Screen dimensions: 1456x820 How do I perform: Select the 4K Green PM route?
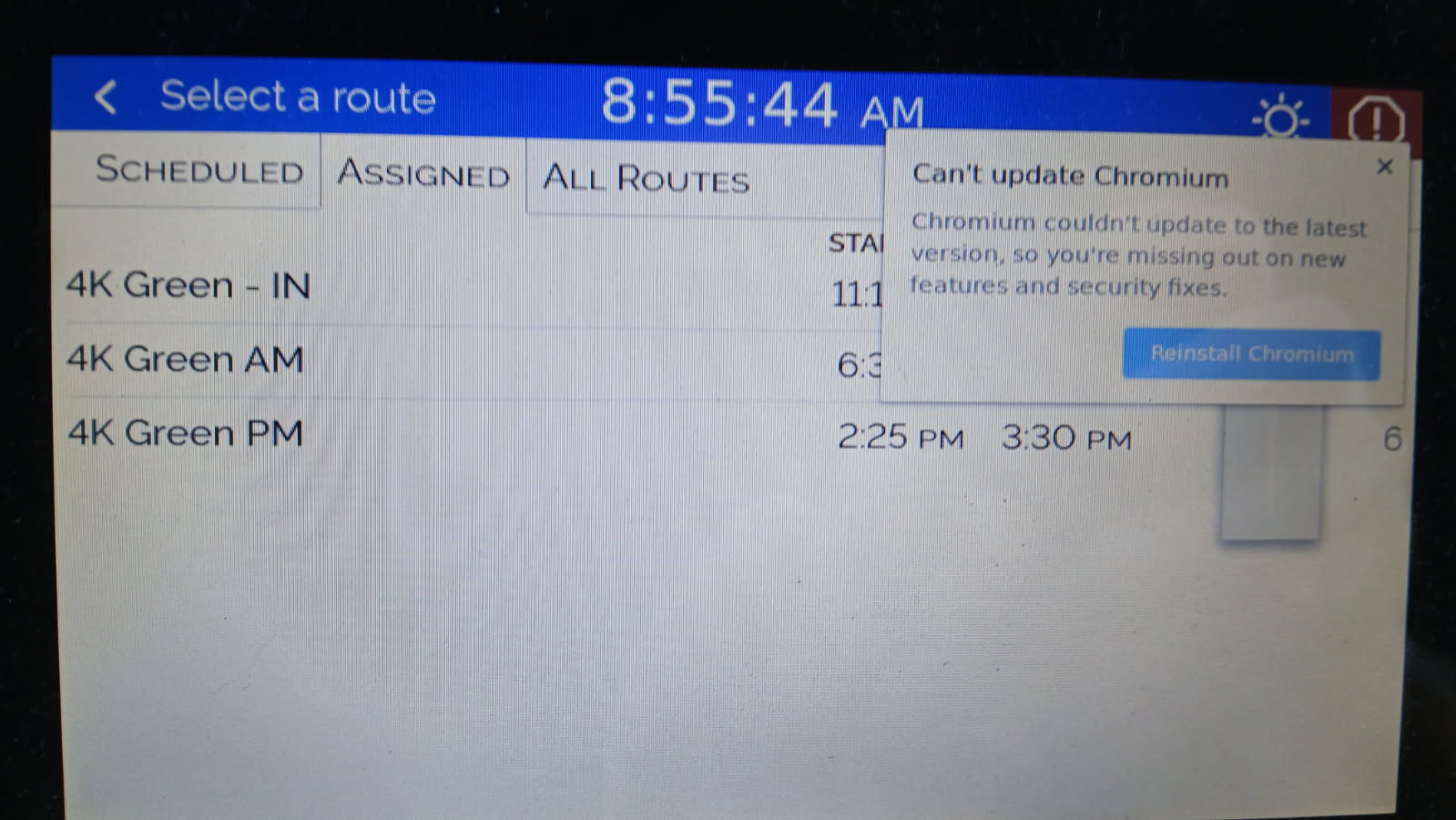(x=186, y=434)
